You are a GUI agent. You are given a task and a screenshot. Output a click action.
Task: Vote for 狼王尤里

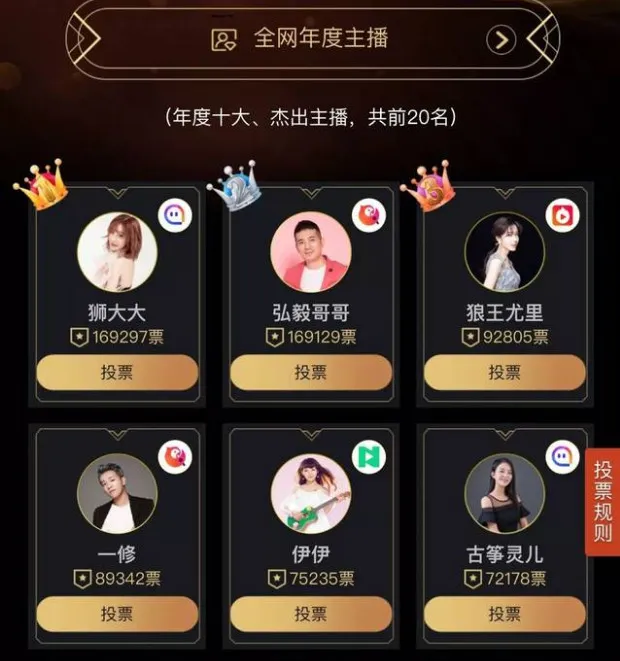pos(504,372)
